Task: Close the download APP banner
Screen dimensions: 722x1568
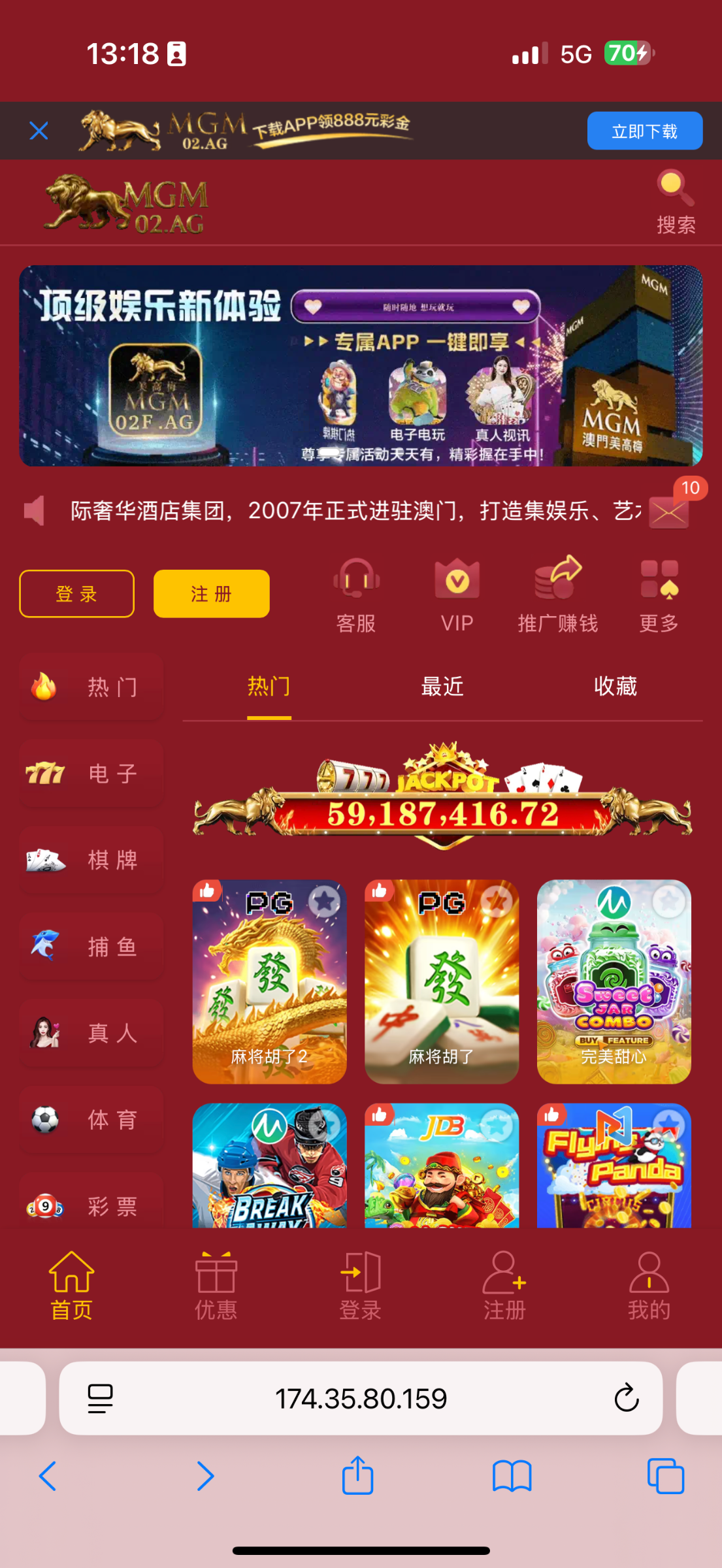Action: (38, 130)
